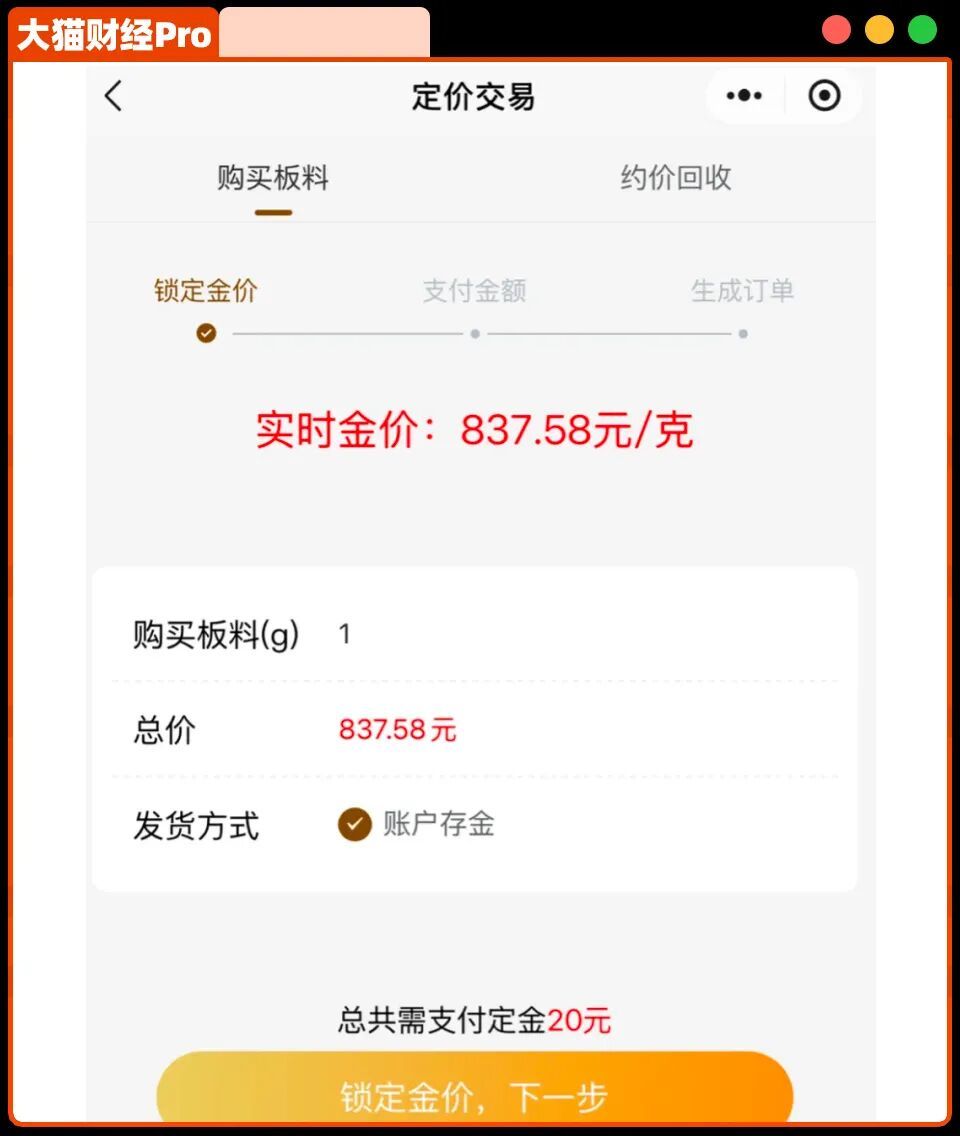Tap the back chevron to leave 定价交易

click(113, 97)
